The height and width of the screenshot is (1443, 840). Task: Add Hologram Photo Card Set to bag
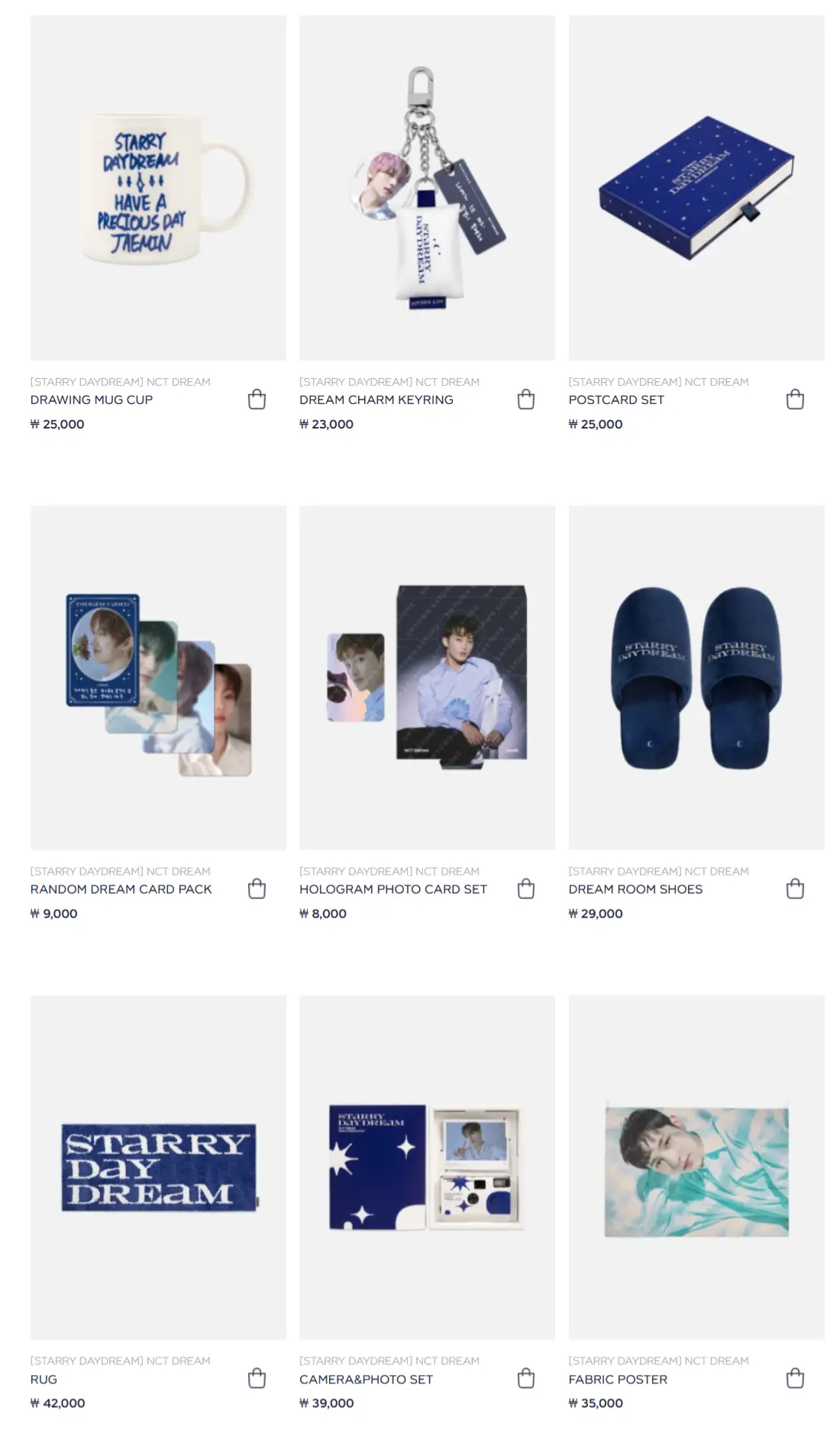click(x=526, y=889)
